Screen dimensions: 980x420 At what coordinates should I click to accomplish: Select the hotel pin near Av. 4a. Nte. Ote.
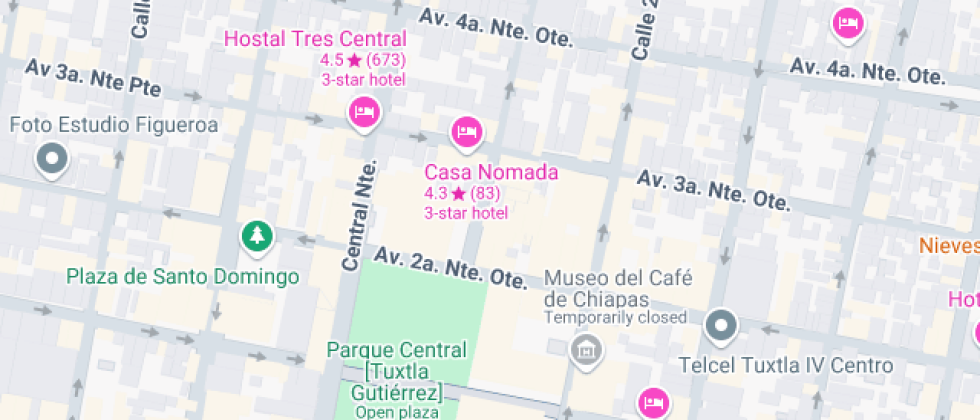tap(848, 23)
